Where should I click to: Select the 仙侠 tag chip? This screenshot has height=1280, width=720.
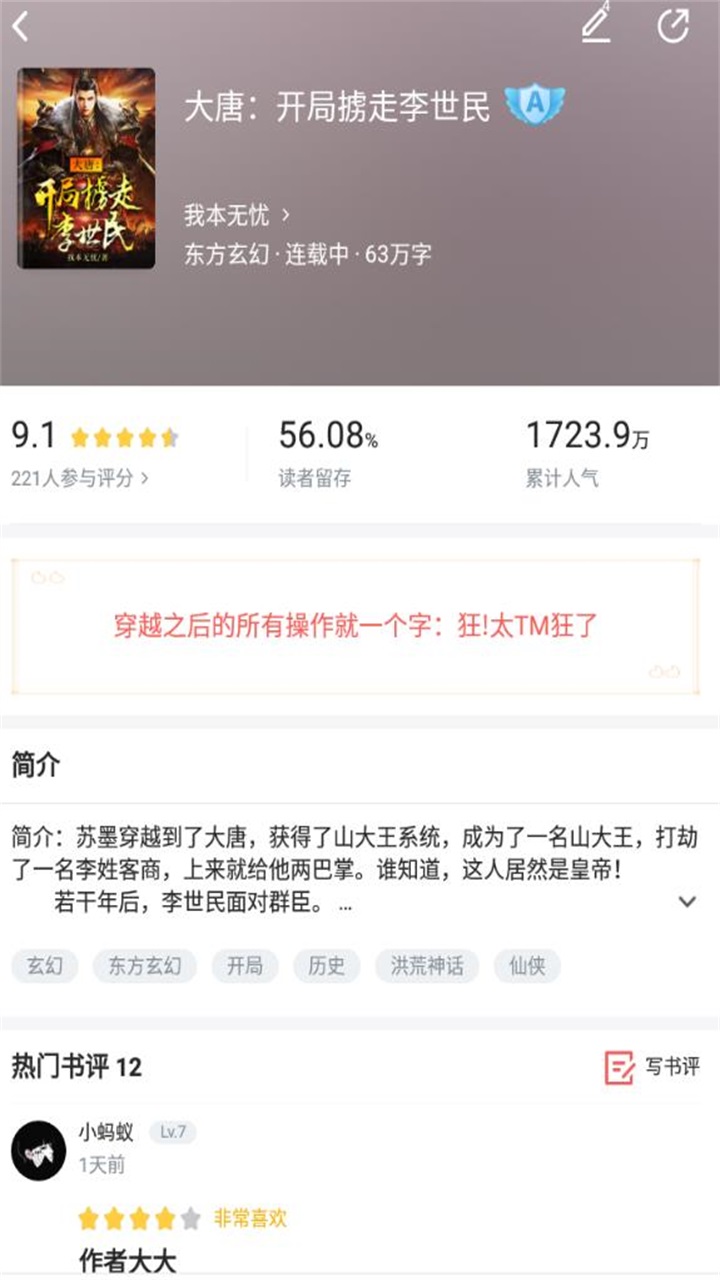[527, 966]
